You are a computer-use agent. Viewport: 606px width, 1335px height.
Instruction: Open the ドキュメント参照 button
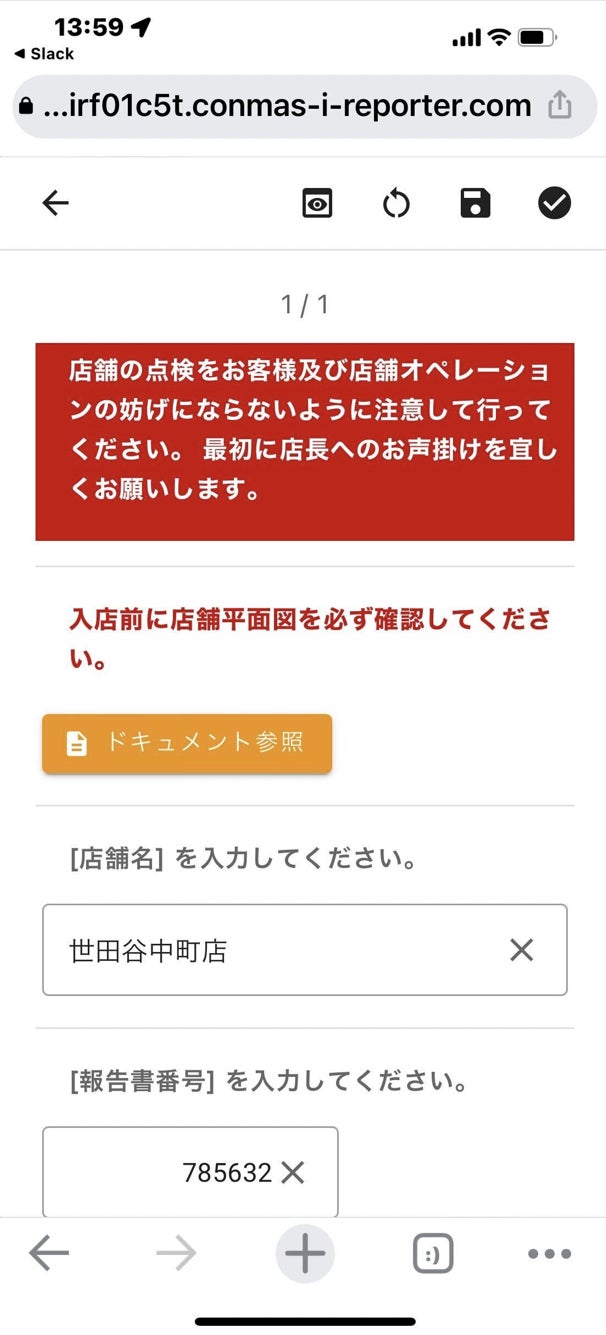click(x=187, y=743)
